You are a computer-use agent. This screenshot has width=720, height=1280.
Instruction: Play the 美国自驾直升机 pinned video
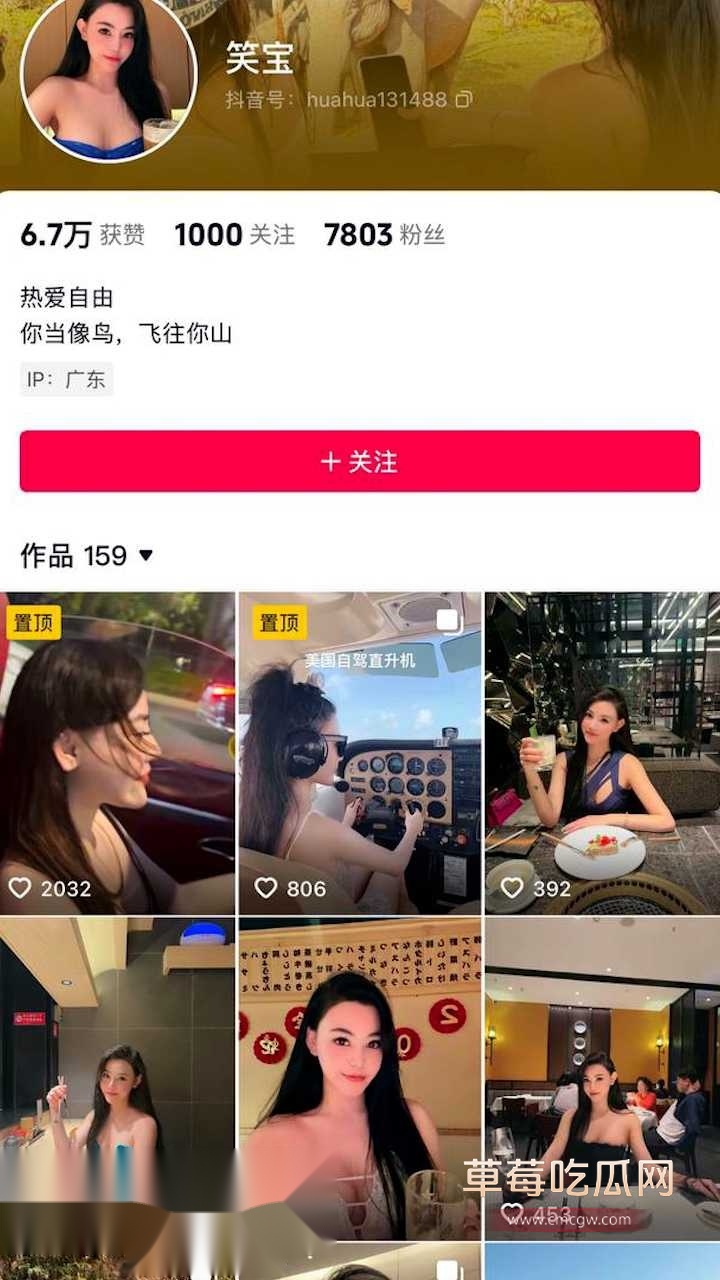359,752
